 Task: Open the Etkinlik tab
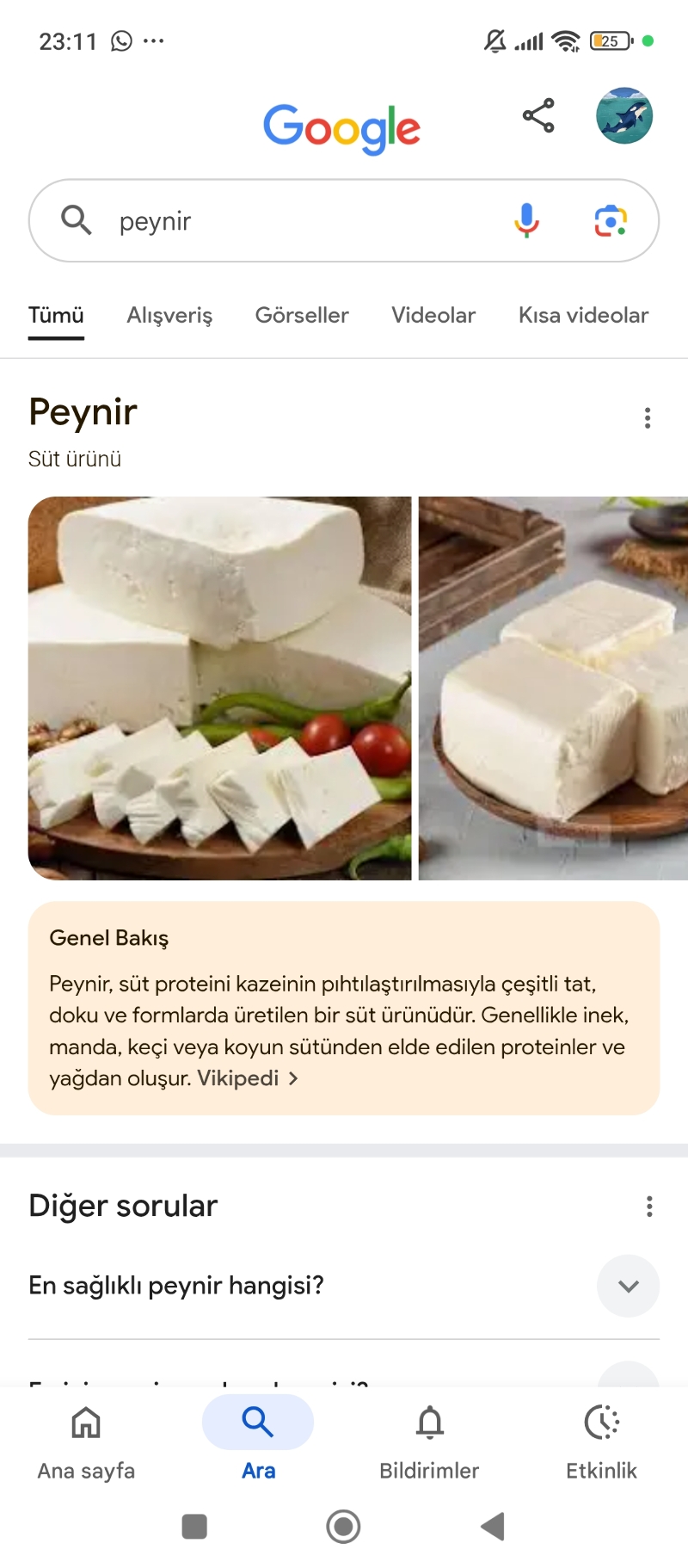click(x=601, y=1439)
